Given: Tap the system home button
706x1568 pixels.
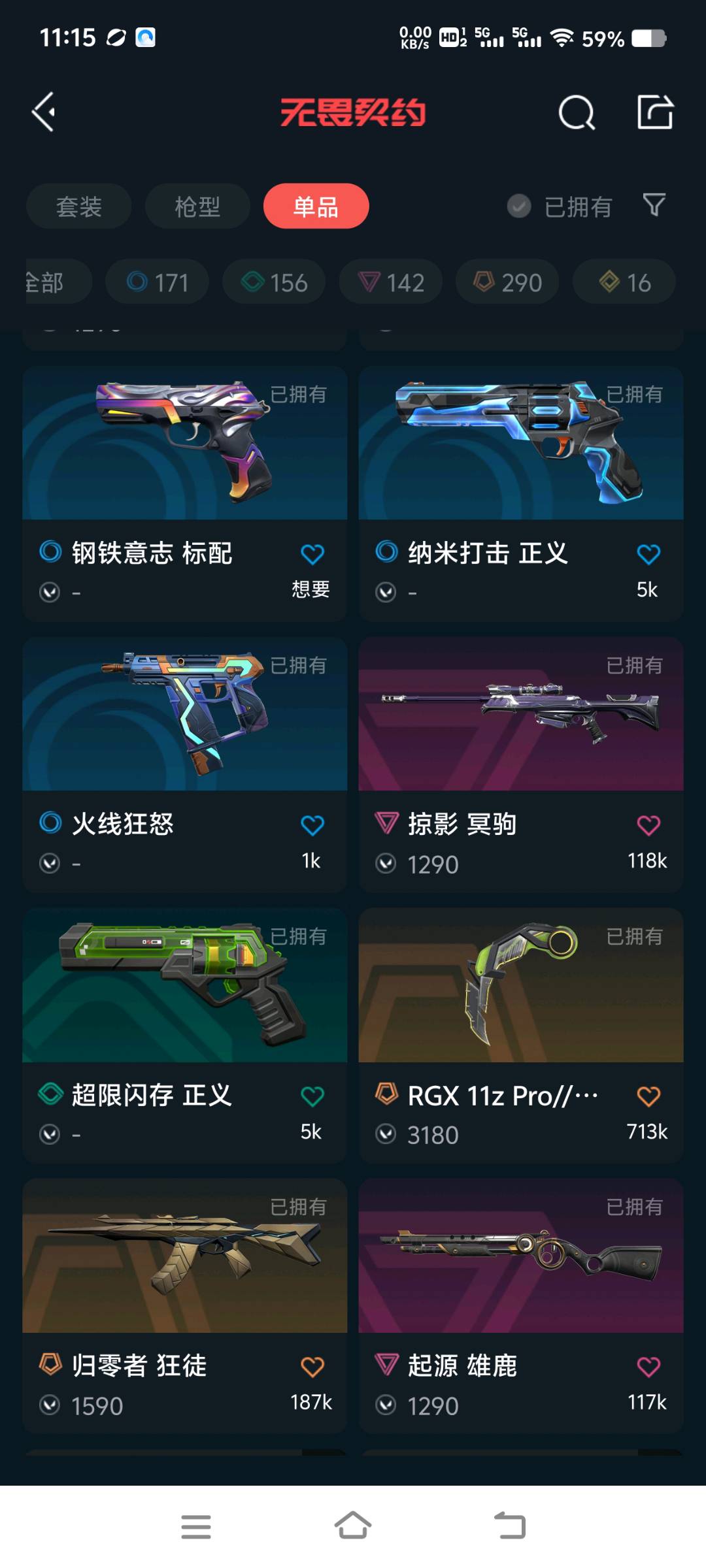Looking at the screenshot, I should (353, 1526).
